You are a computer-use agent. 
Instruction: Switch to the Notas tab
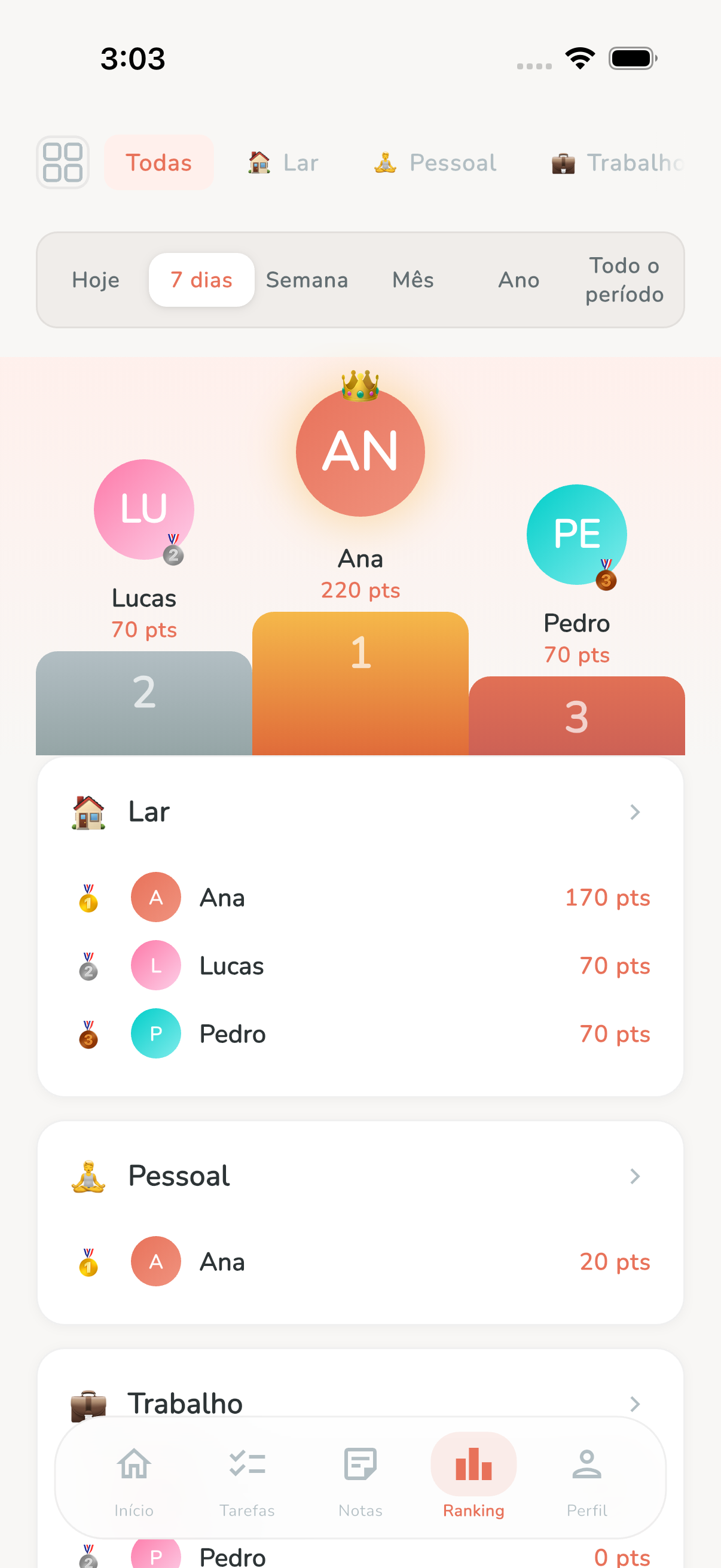(x=360, y=1479)
